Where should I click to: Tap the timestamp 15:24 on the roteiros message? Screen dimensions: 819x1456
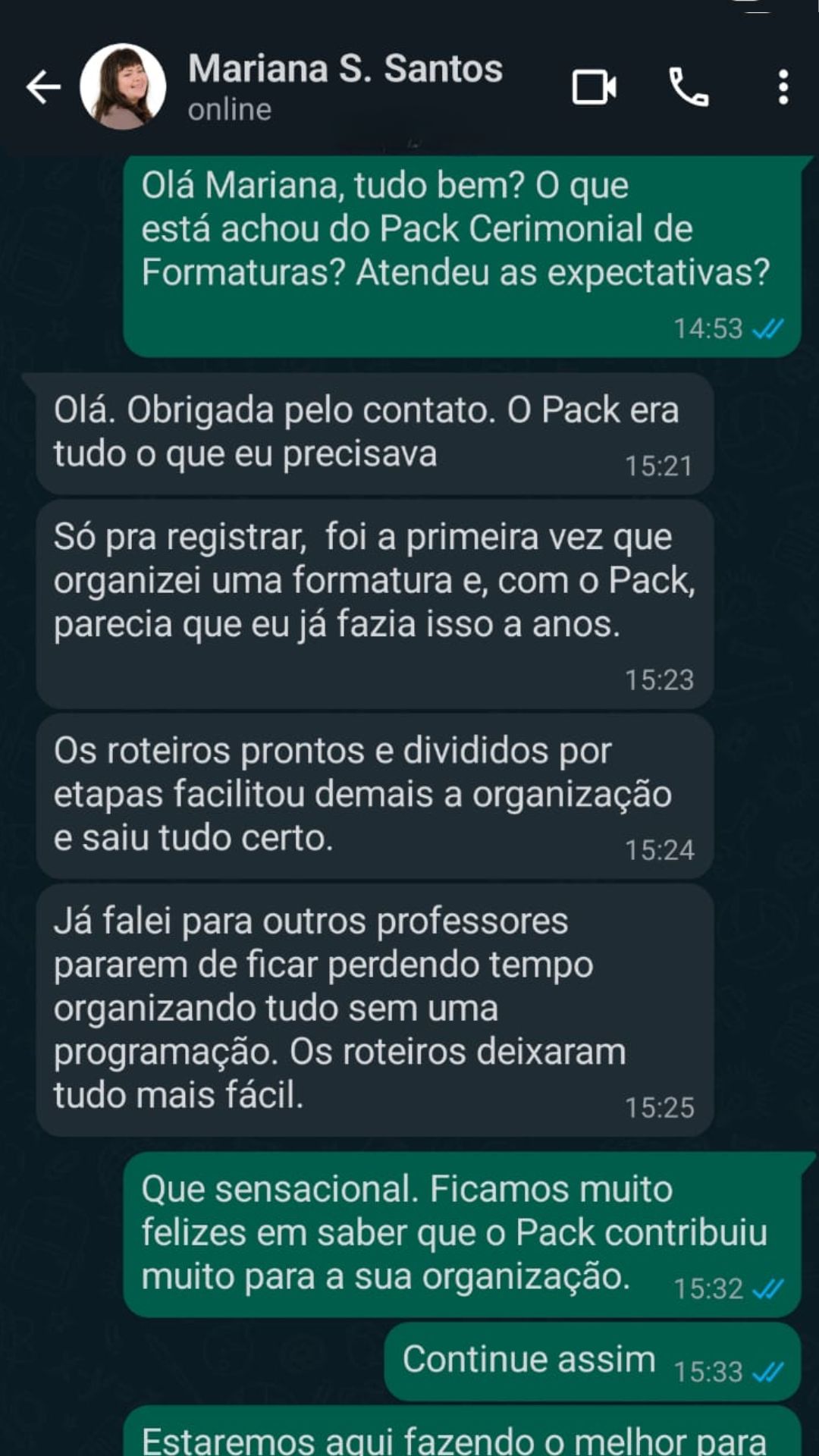661,849
